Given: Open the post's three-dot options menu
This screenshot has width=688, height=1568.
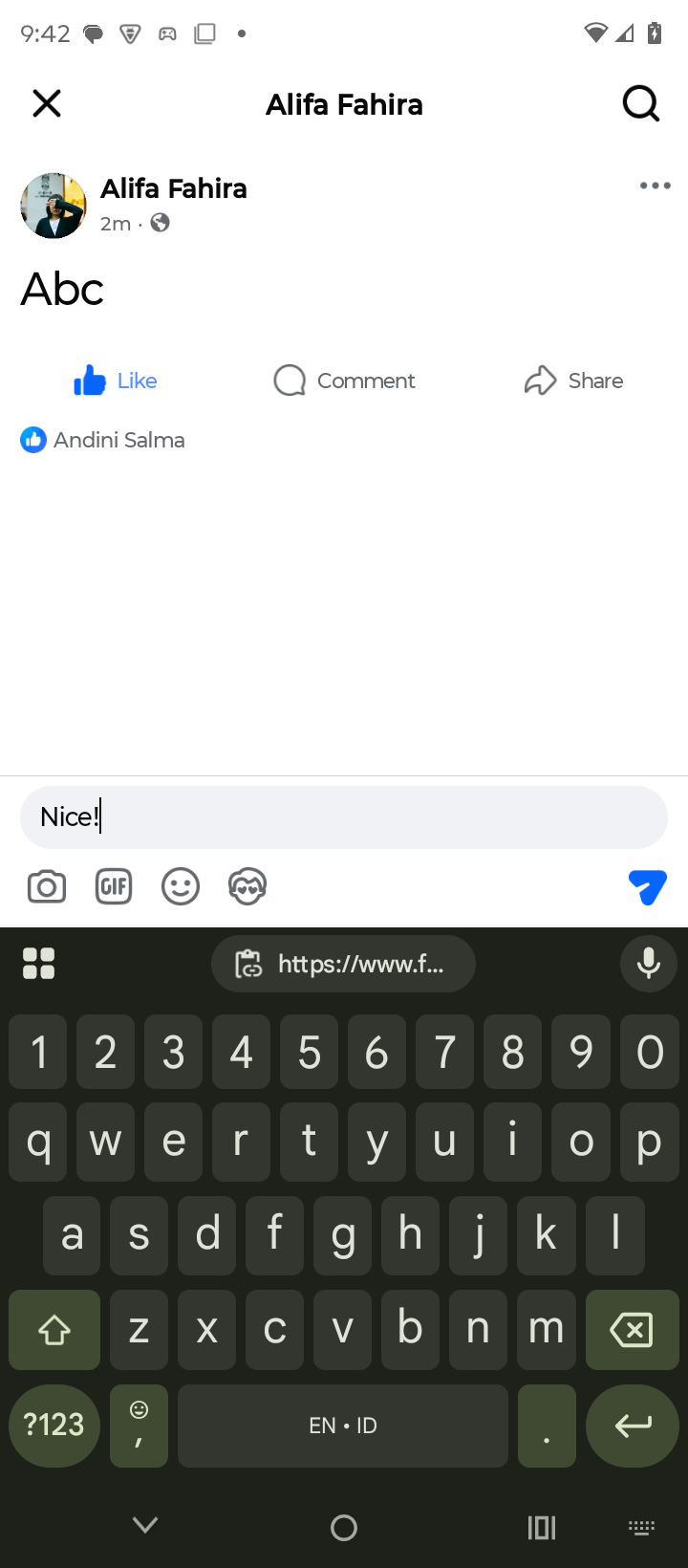Looking at the screenshot, I should coord(655,185).
